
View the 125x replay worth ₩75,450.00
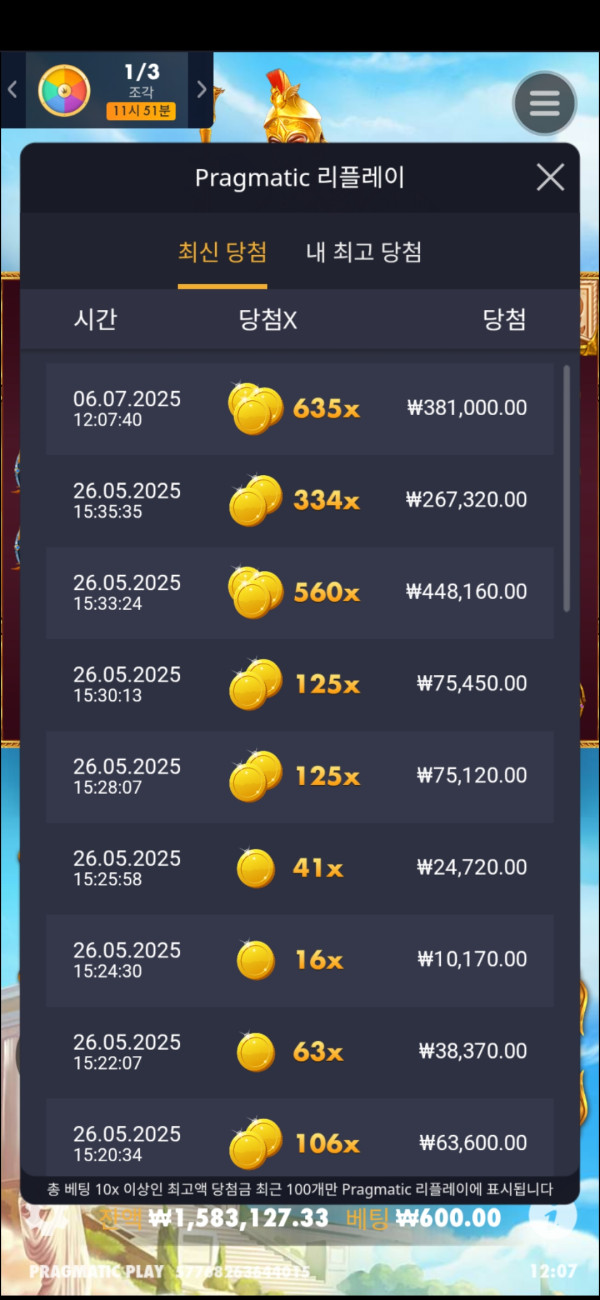(300, 684)
